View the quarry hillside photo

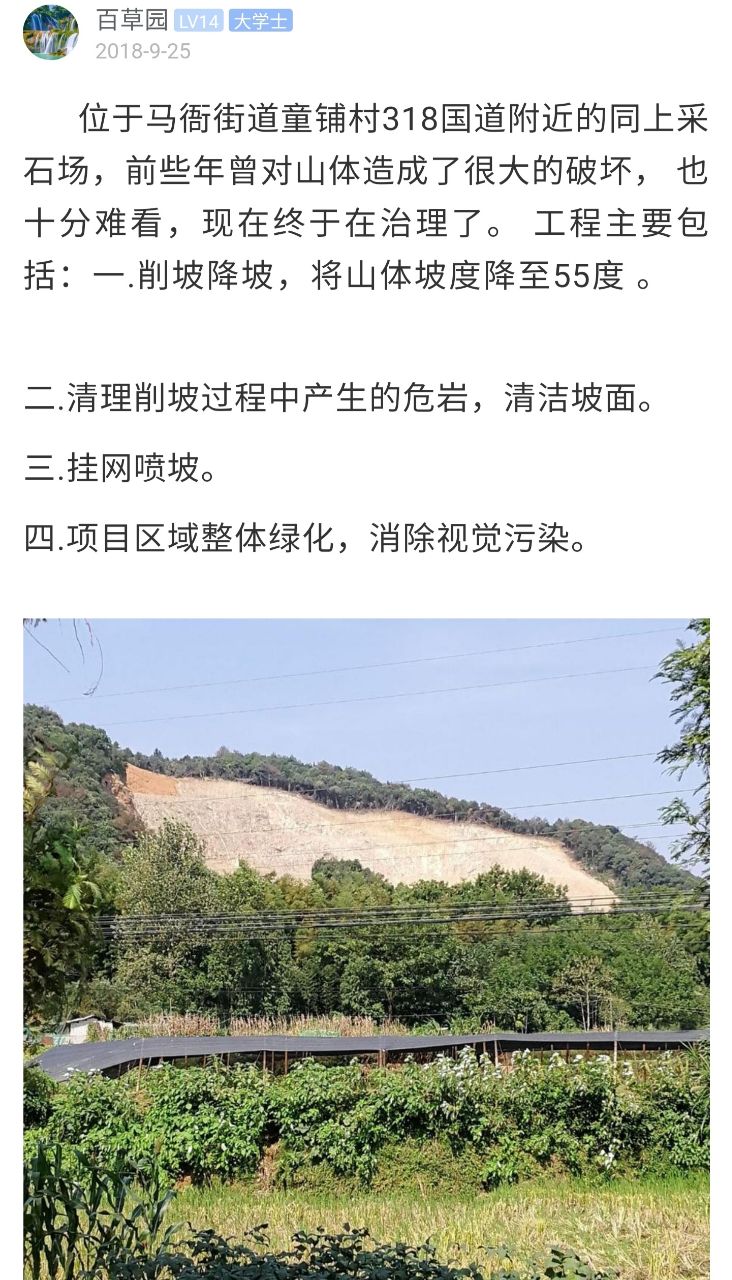[x=366, y=948]
